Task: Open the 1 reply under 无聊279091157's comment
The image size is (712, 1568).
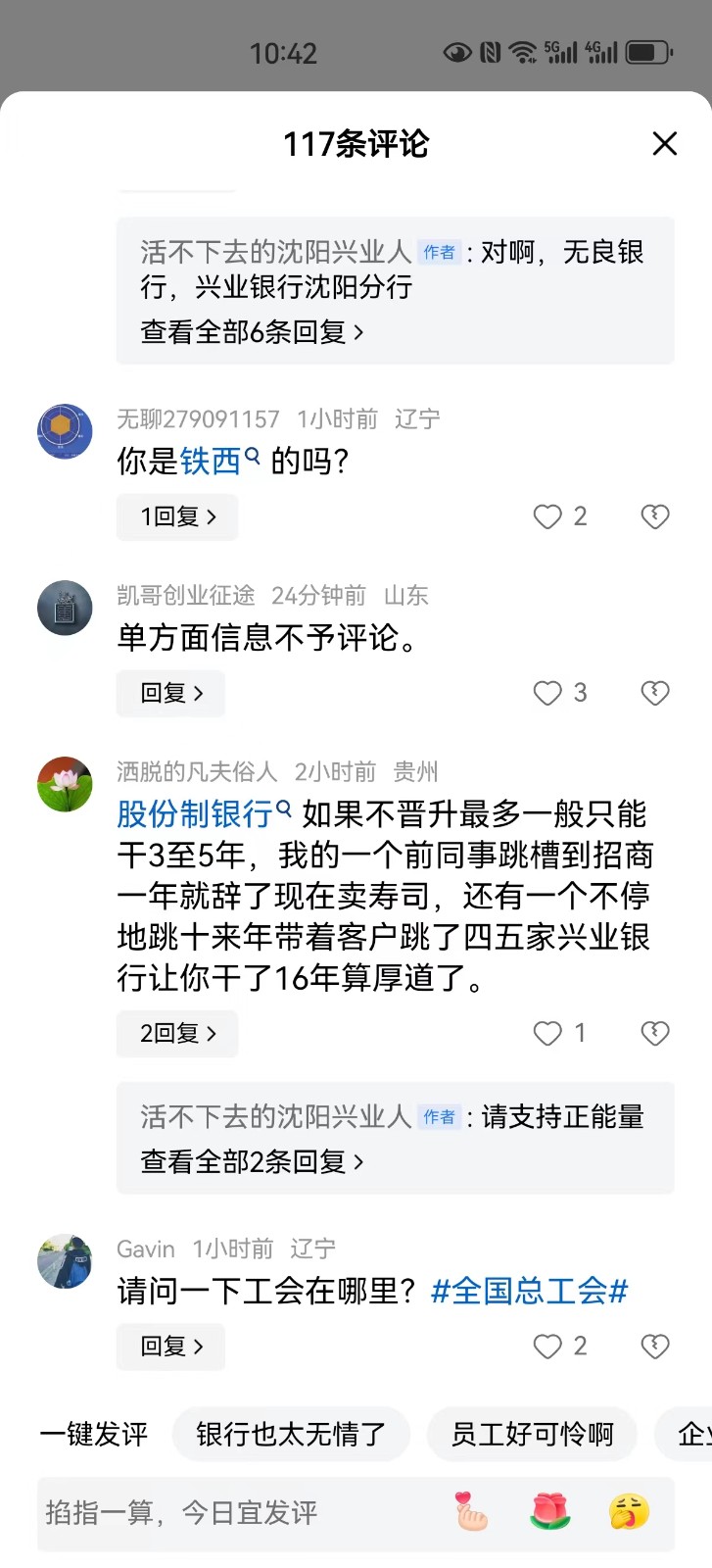Action: tap(177, 516)
